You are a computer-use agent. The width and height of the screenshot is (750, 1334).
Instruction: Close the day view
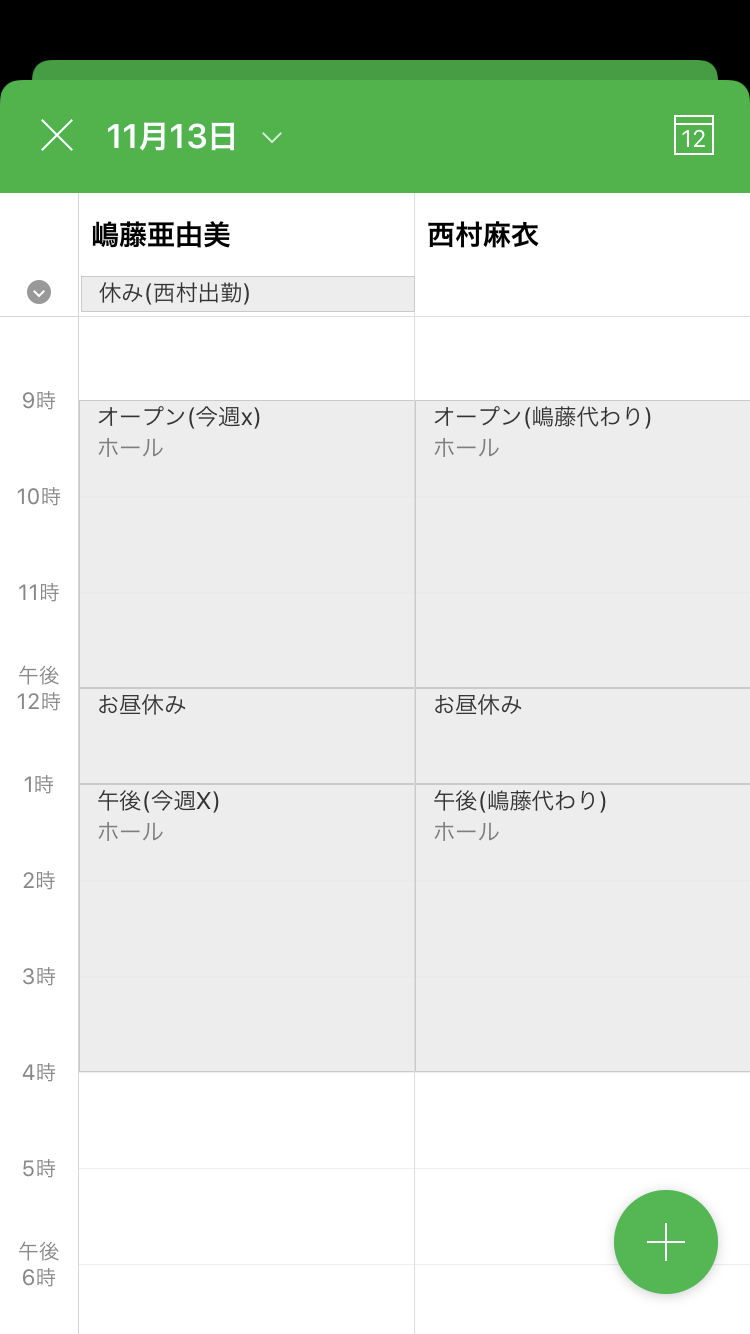(x=57, y=135)
